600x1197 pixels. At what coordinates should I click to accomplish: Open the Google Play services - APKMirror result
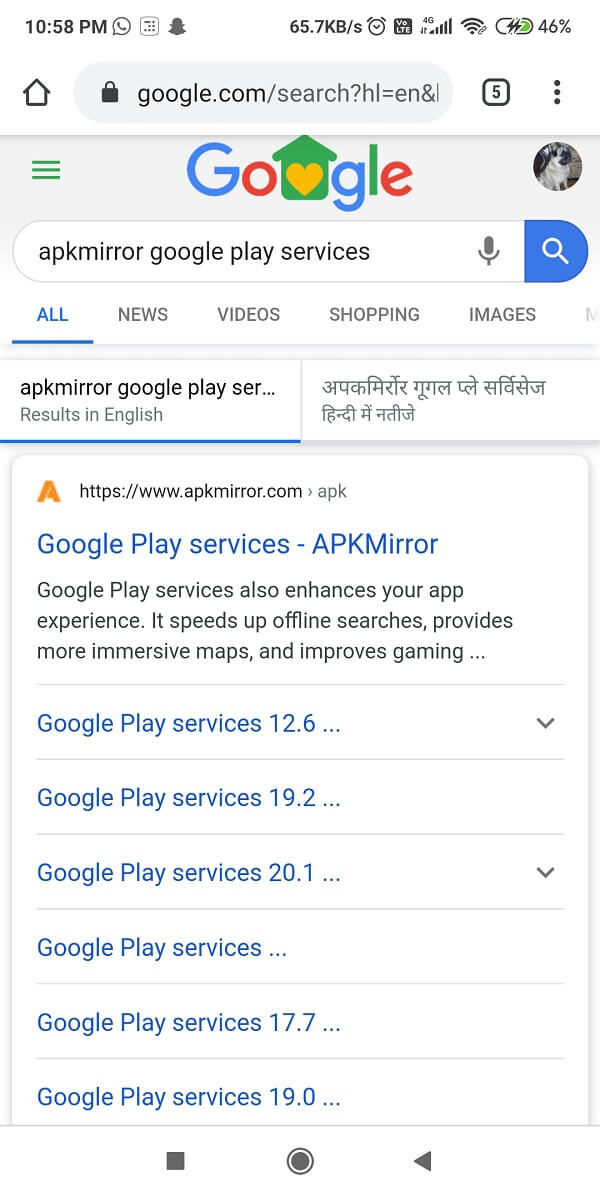[237, 544]
